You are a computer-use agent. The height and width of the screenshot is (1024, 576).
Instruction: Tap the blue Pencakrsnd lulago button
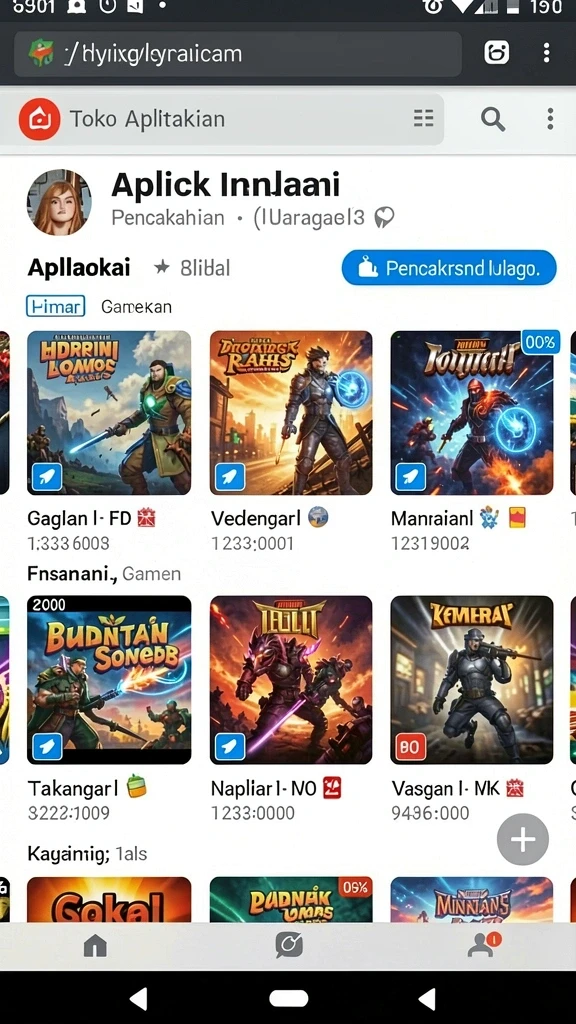pos(449,268)
